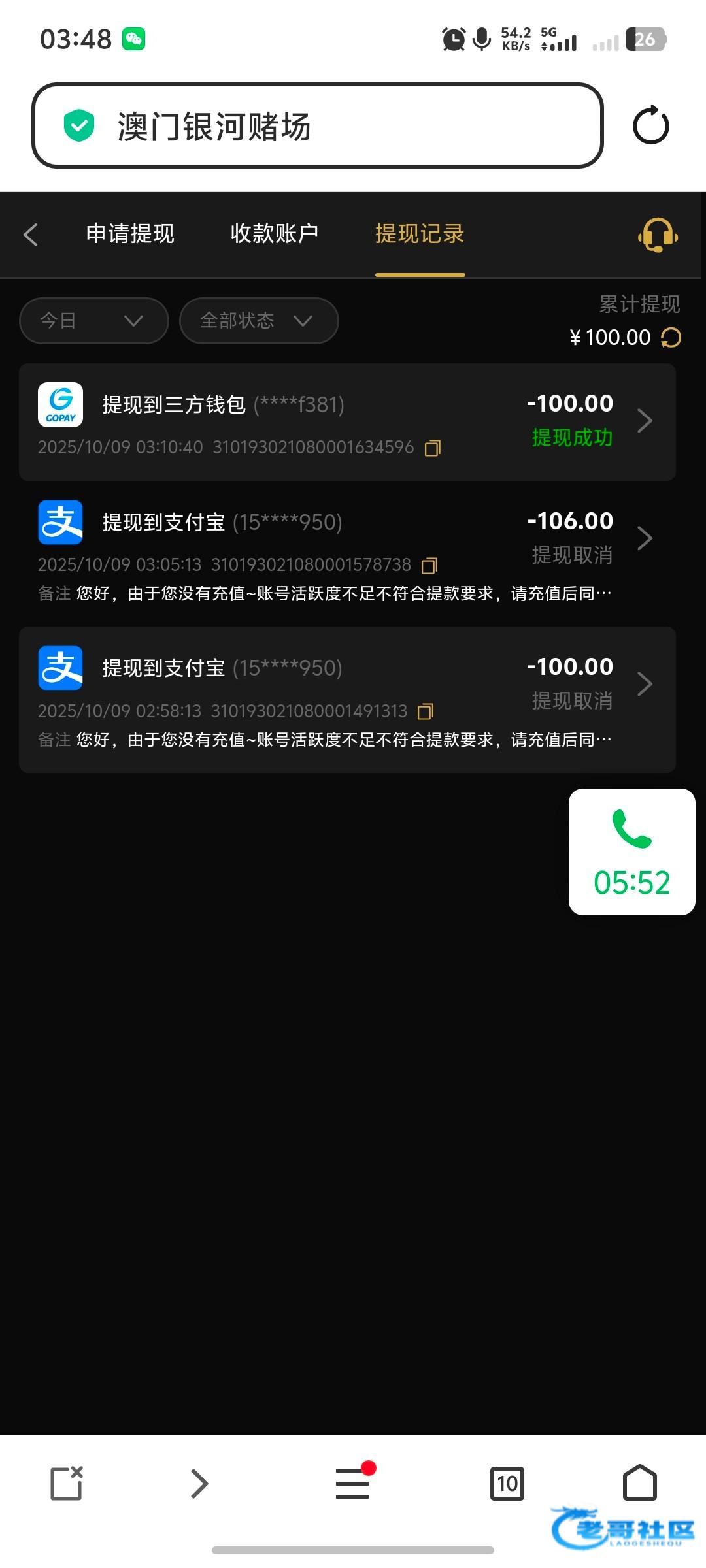
Task: Copy order number ending in 1491313
Action: pyautogui.click(x=426, y=711)
